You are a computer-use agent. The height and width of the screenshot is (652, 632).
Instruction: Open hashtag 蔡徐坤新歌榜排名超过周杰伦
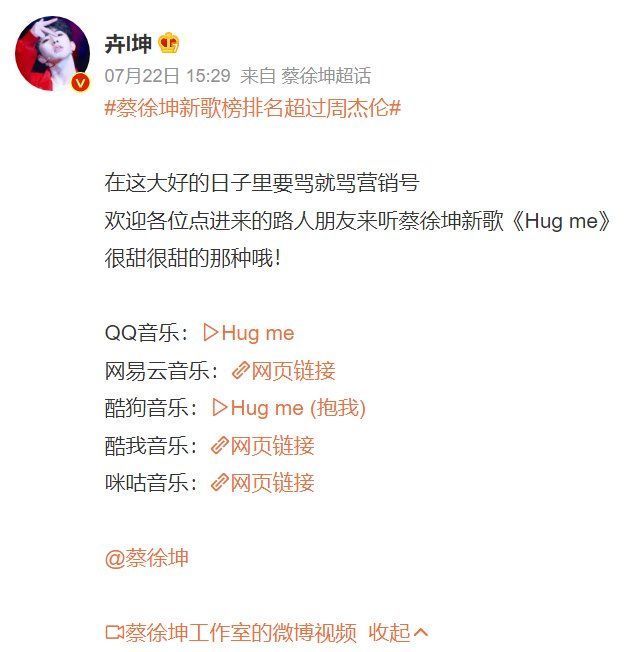point(252,108)
